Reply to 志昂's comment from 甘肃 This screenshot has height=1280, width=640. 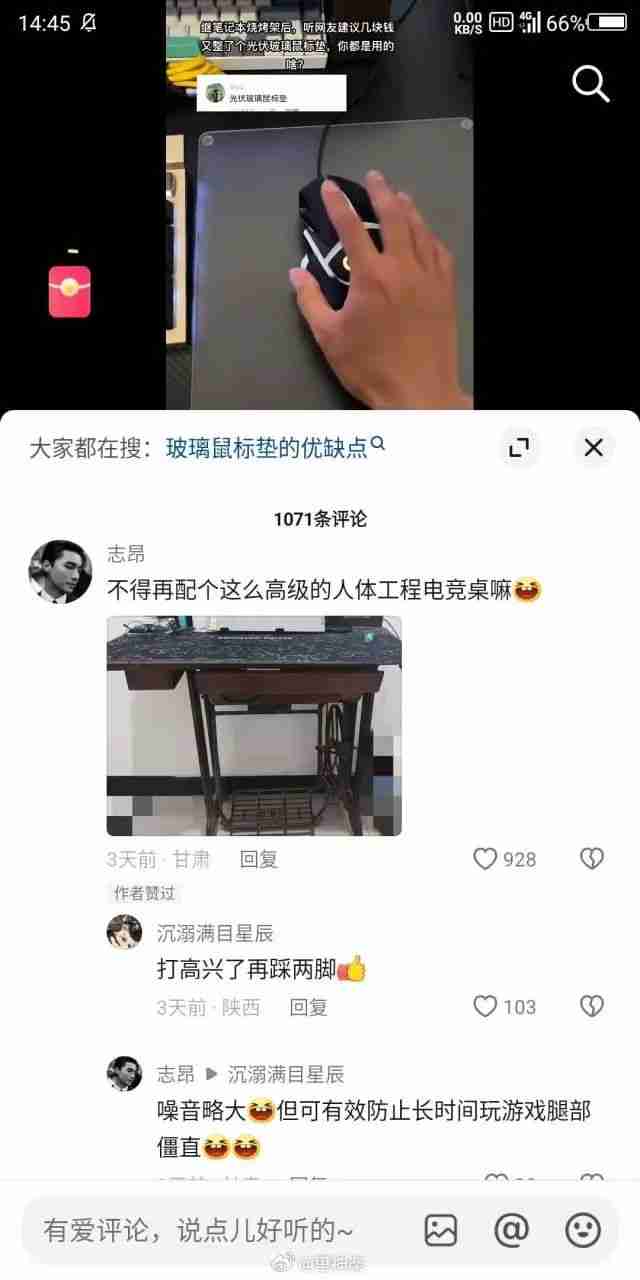(258, 859)
